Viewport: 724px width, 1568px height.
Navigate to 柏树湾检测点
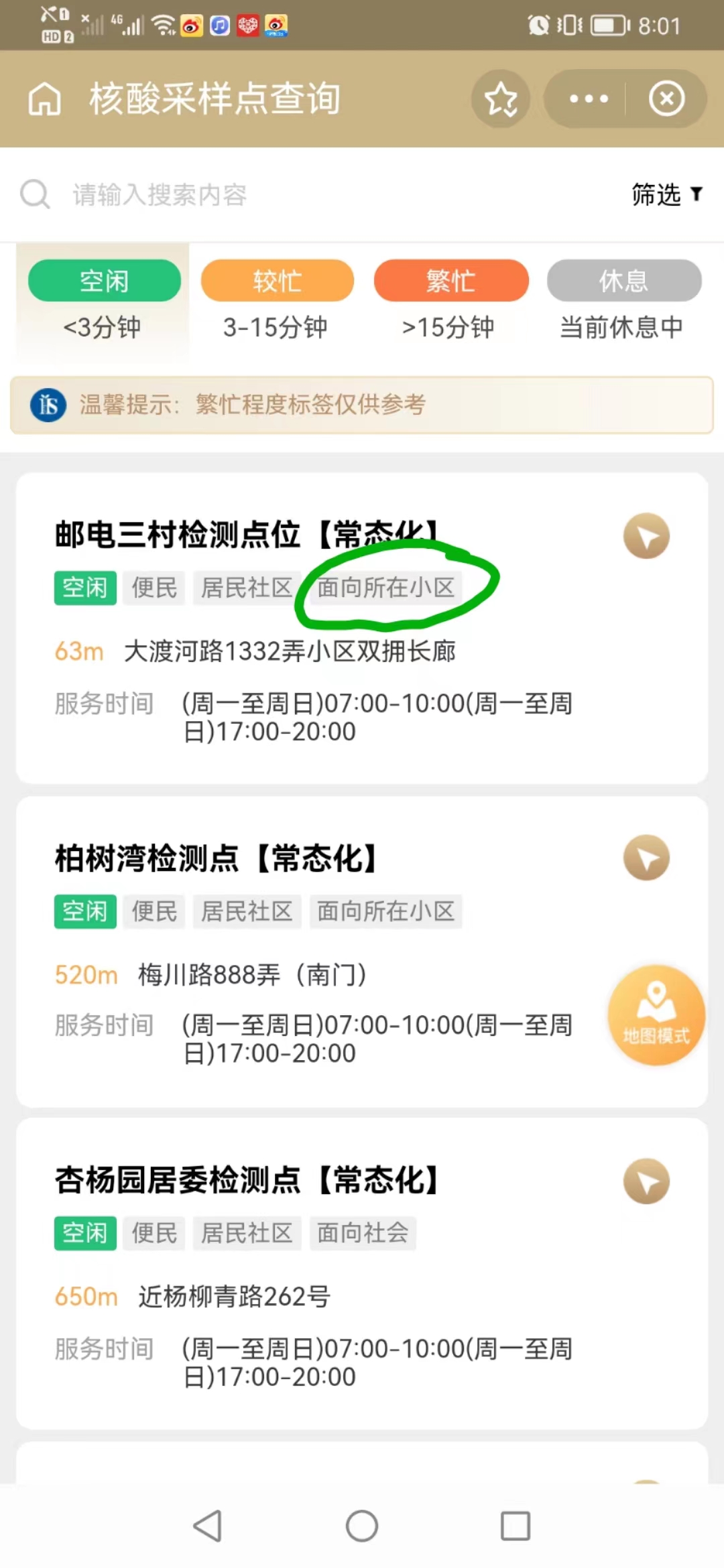646,858
